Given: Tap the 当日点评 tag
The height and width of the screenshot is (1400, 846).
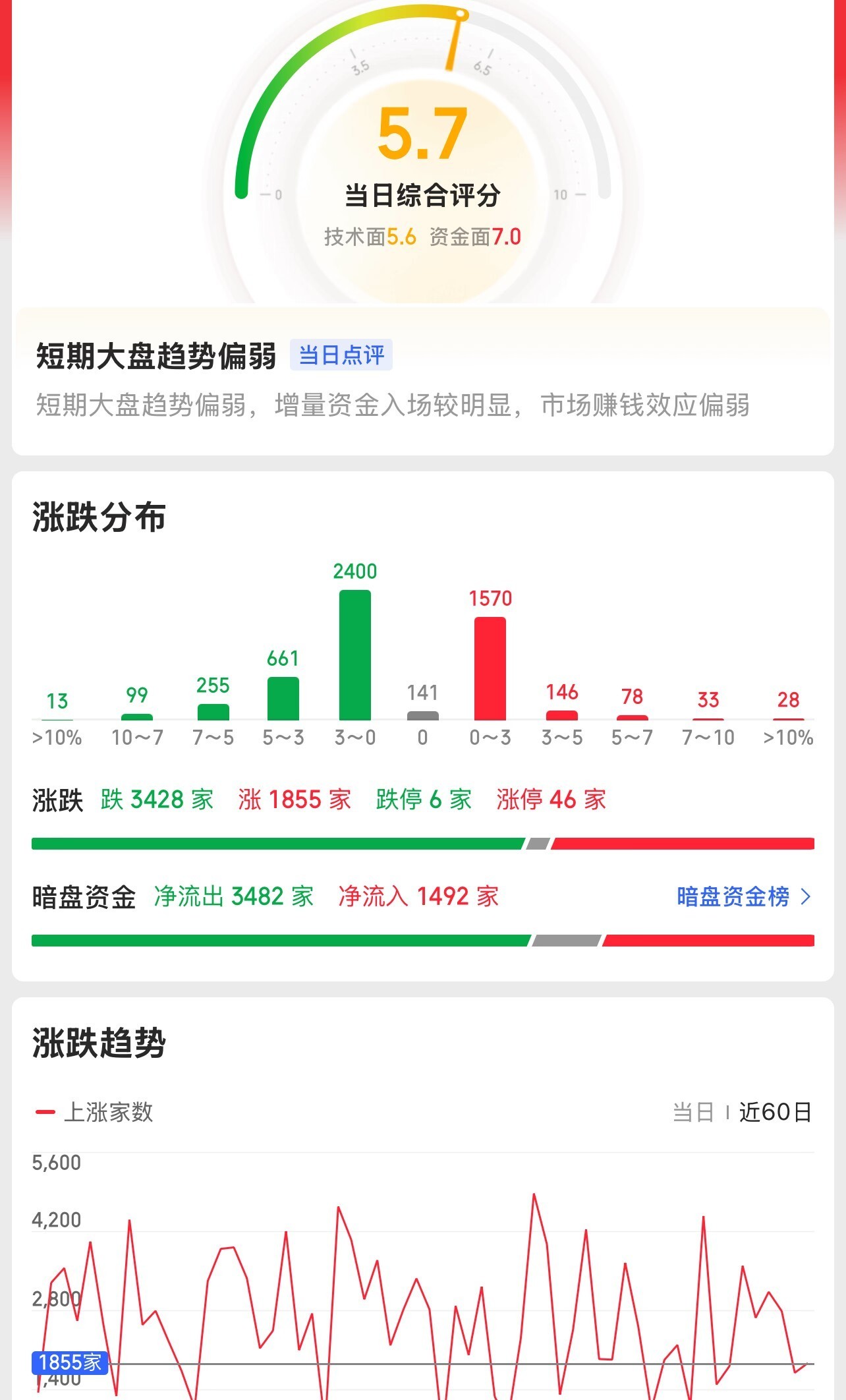Looking at the screenshot, I should 341,355.
